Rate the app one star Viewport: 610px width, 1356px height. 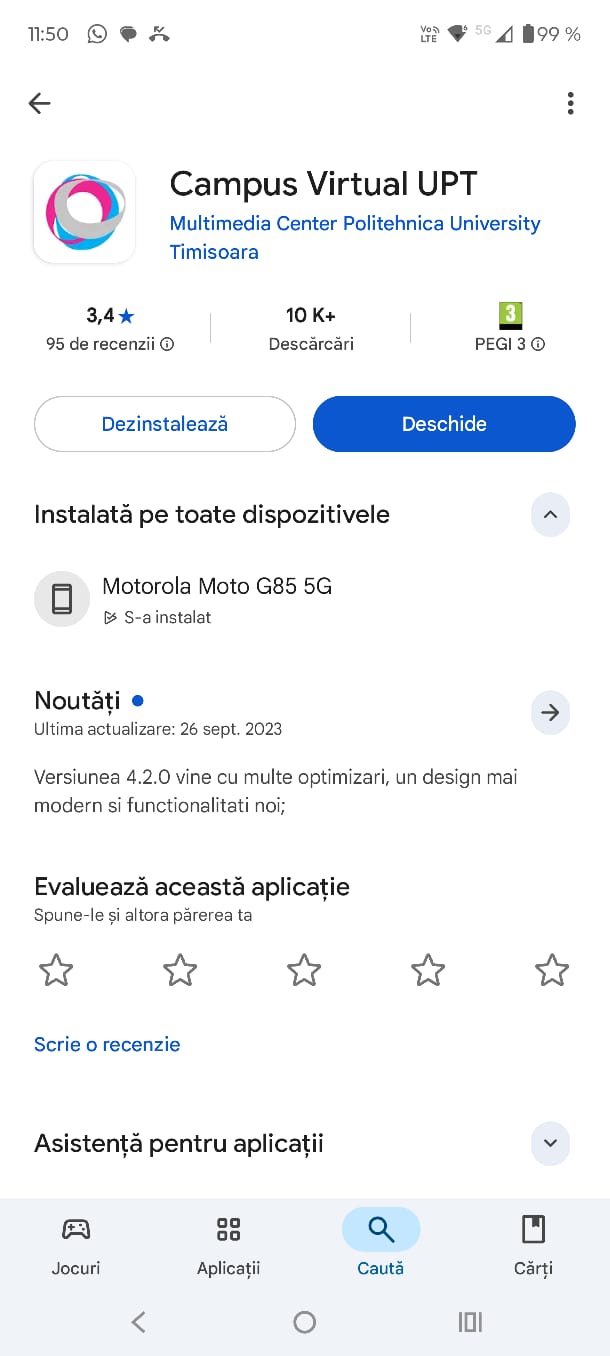click(x=56, y=970)
